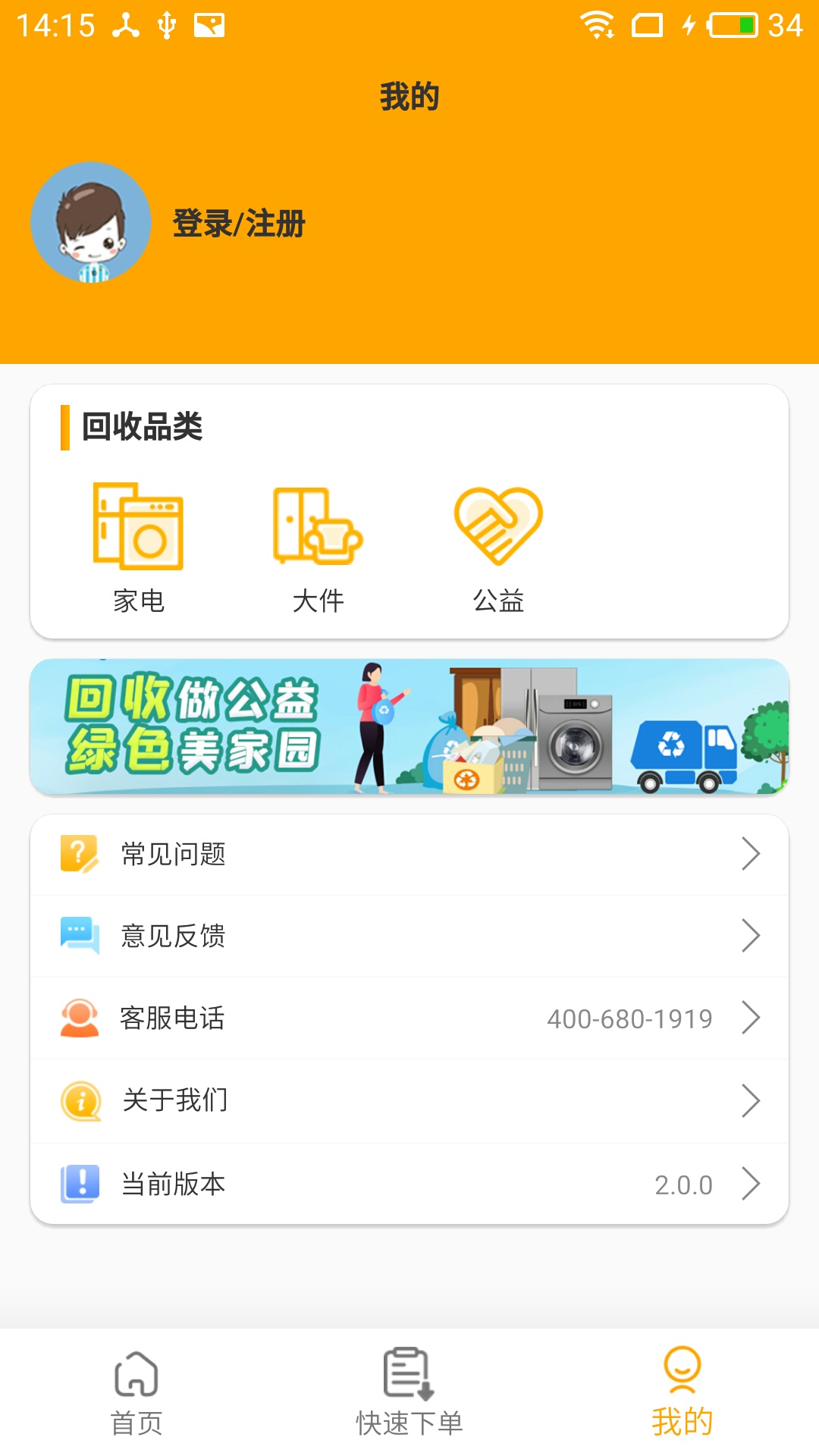Click the info icon beside 关于我们
The image size is (819, 1456).
click(x=79, y=1100)
